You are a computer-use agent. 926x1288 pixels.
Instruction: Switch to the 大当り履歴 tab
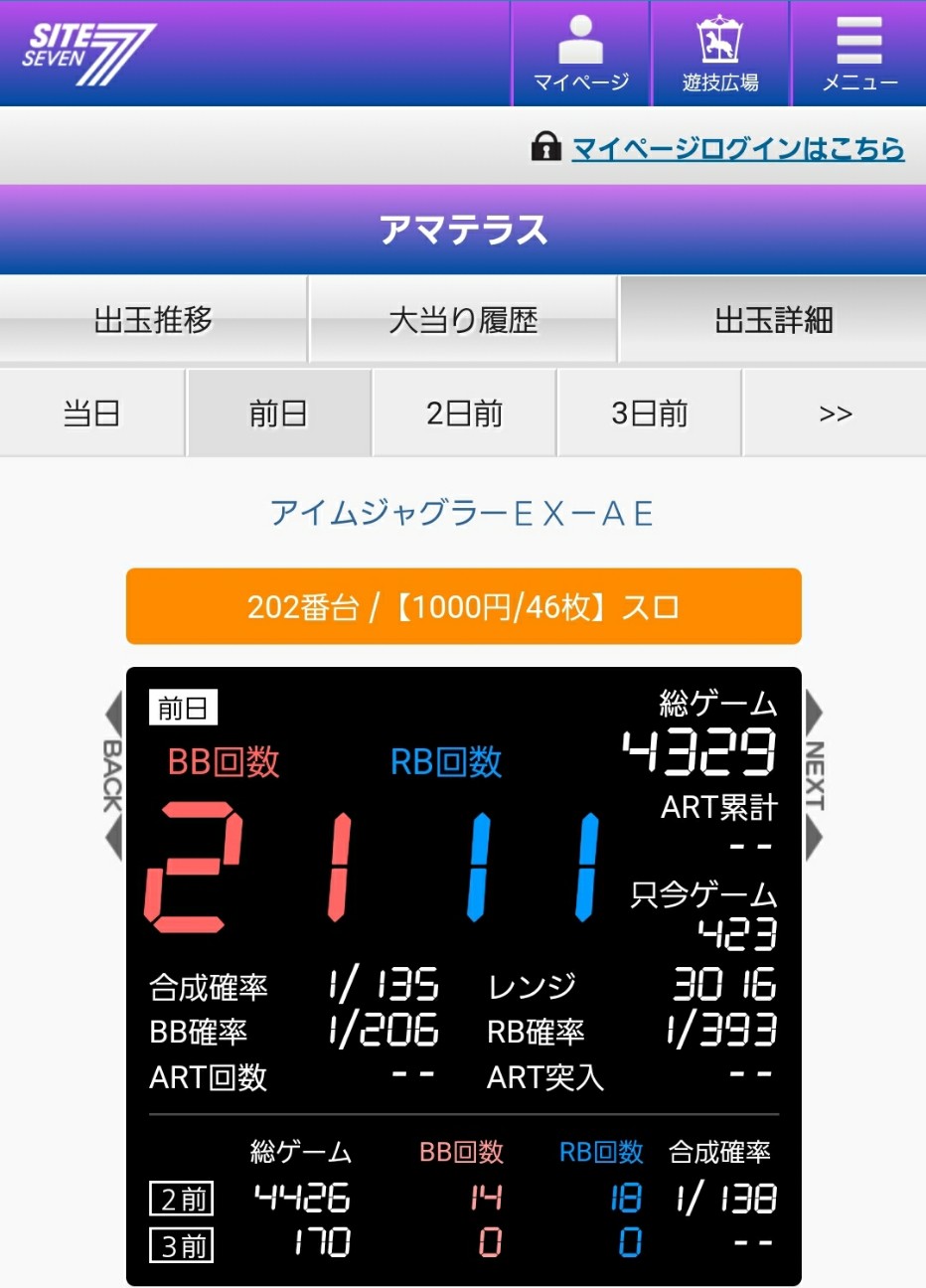463,318
